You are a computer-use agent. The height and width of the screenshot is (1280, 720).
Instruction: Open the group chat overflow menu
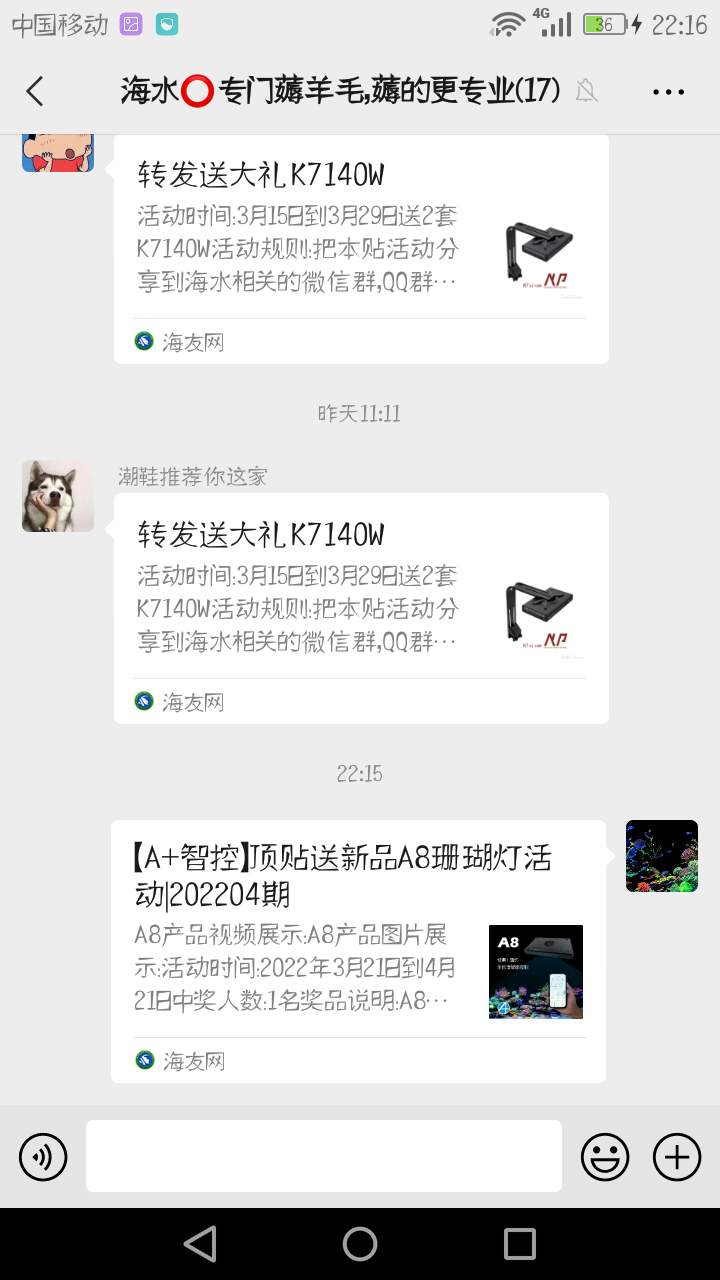pos(668,92)
